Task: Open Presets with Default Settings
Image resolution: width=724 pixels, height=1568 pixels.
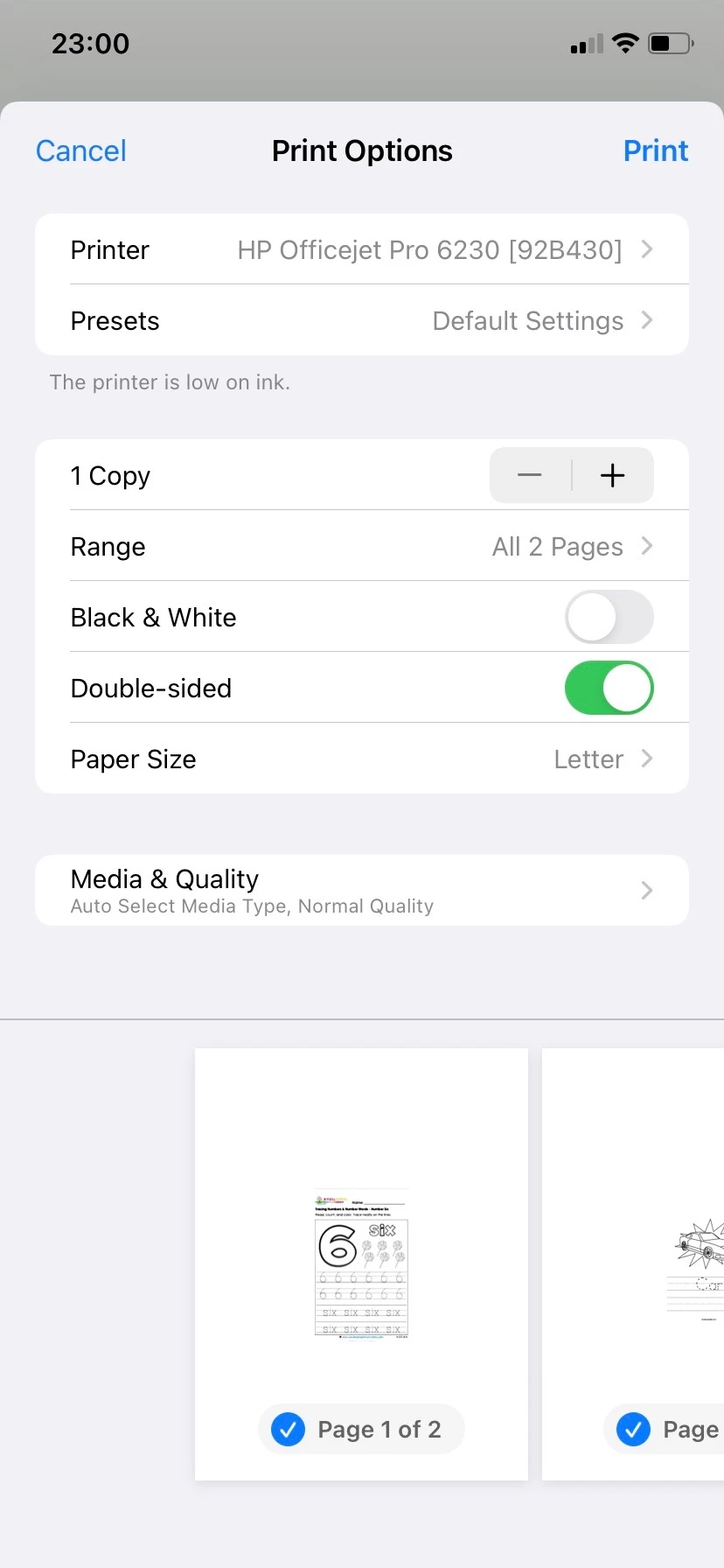Action: click(362, 321)
